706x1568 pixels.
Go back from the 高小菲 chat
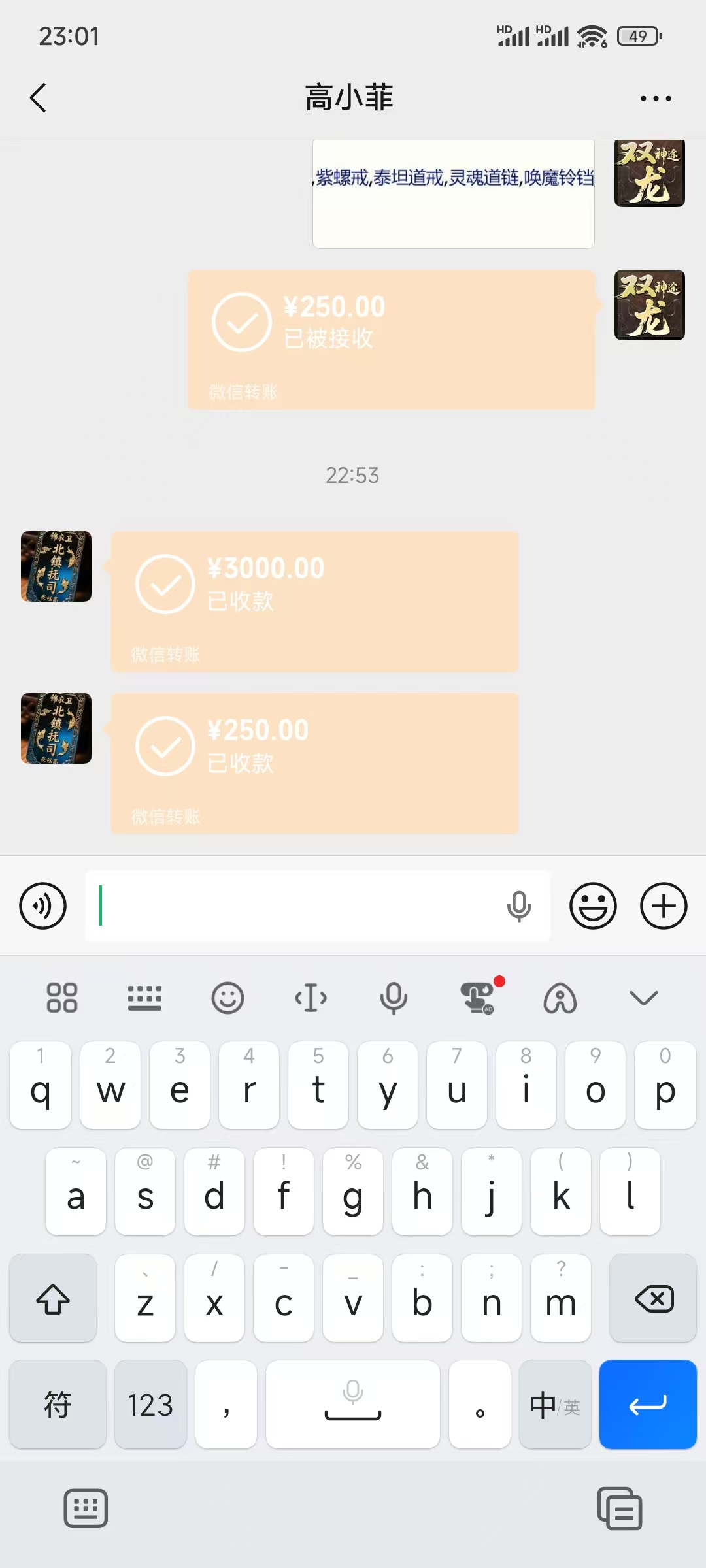click(38, 98)
